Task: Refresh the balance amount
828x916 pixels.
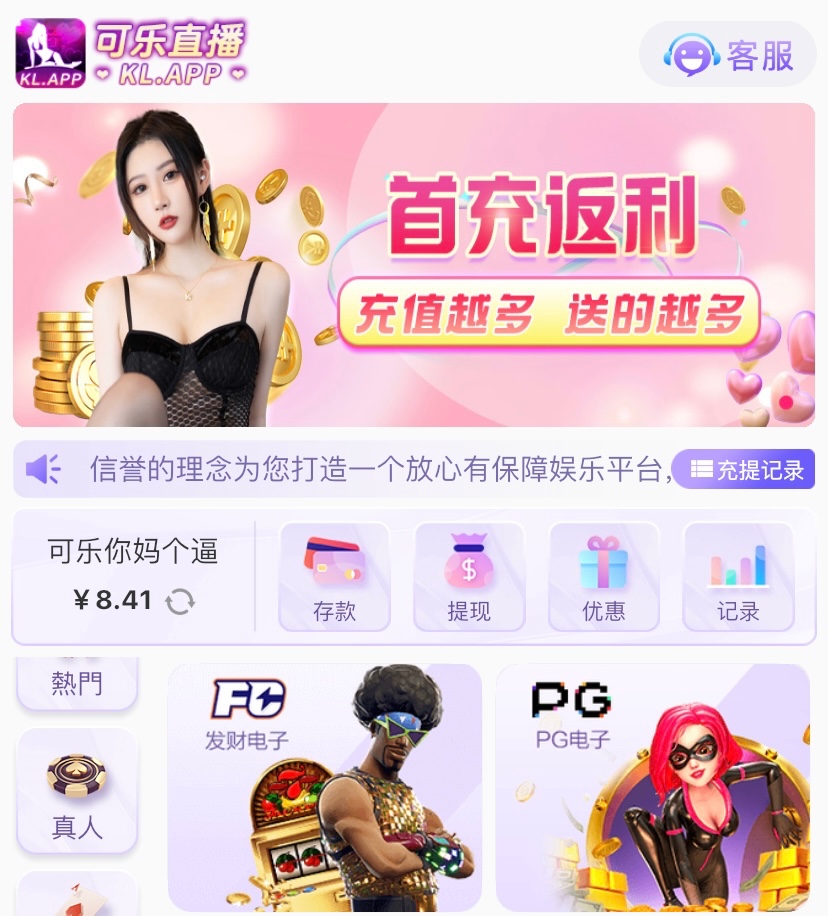Action: pyautogui.click(x=181, y=602)
